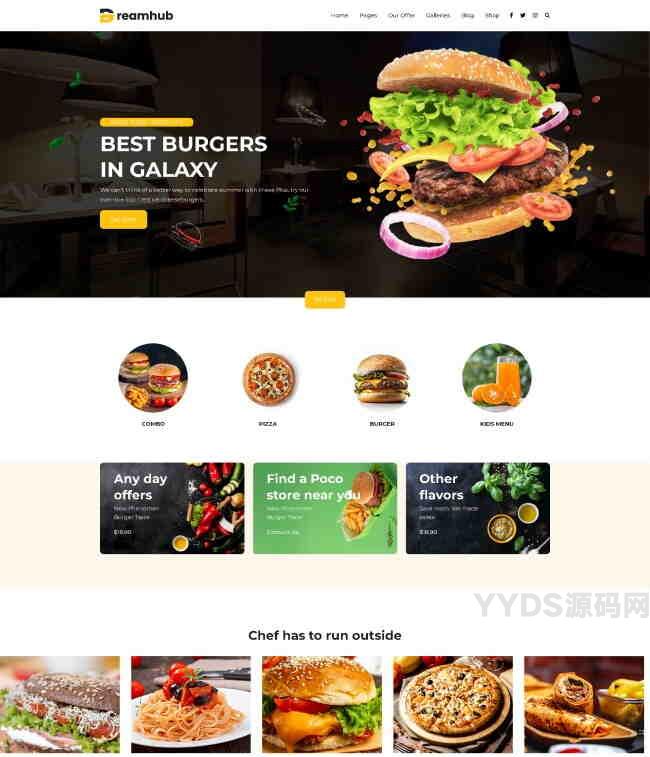The height and width of the screenshot is (757, 650).
Task: Open the Facebook social icon
Action: [x=511, y=15]
